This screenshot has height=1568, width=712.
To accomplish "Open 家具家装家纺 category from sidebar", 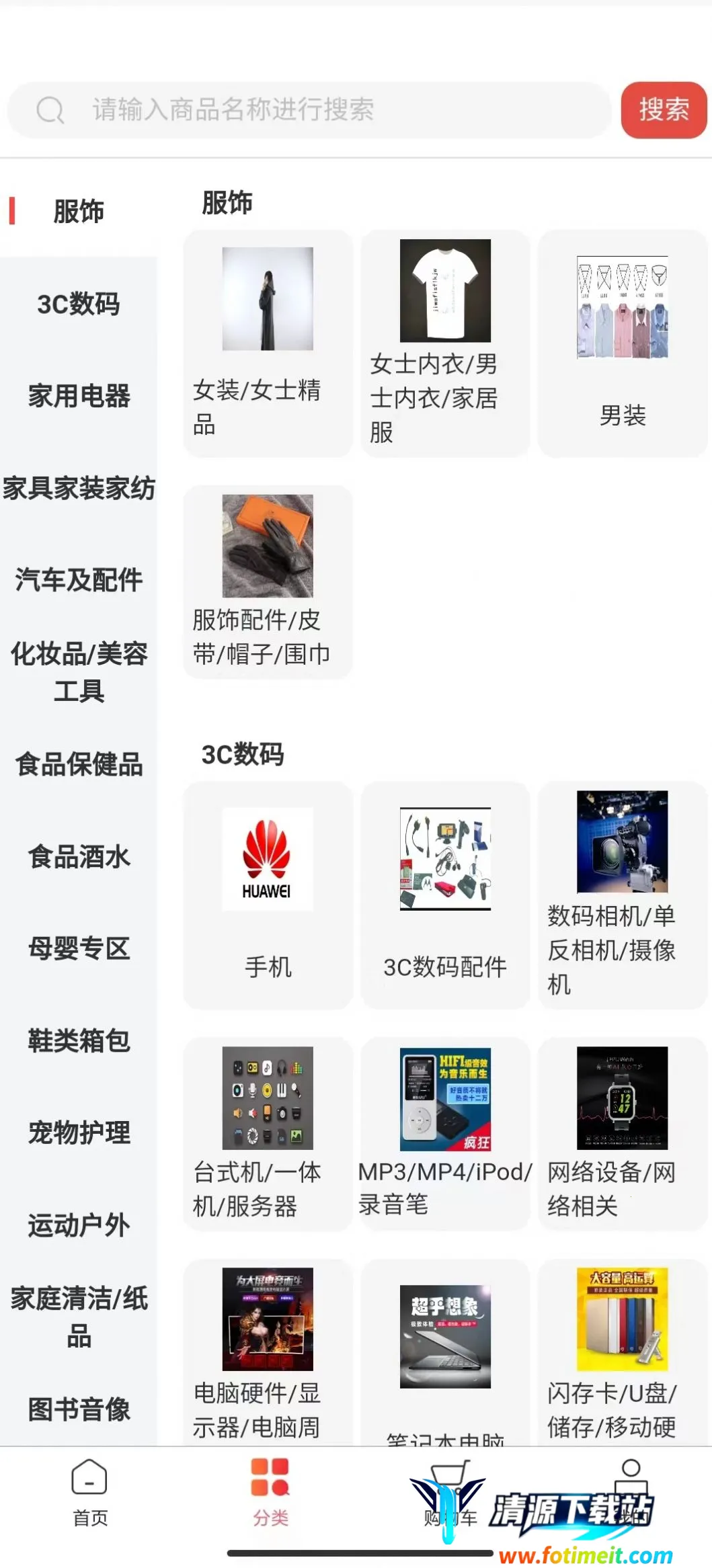I will (79, 488).
